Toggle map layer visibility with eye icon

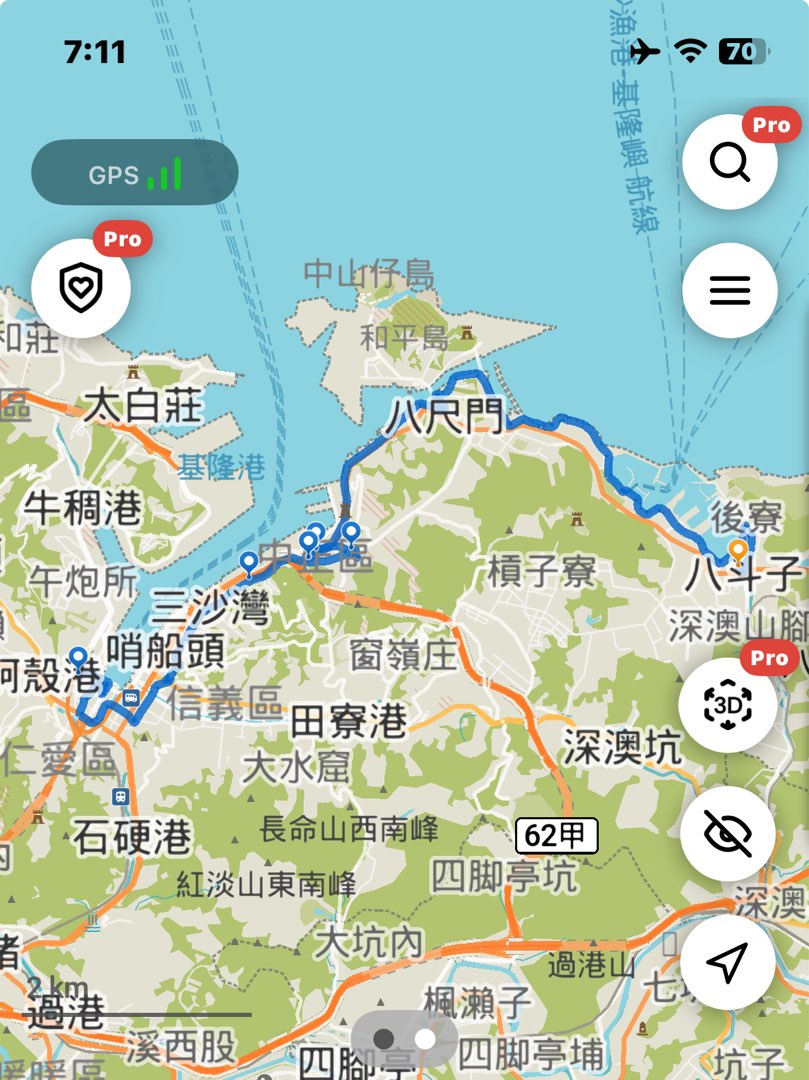tap(727, 833)
